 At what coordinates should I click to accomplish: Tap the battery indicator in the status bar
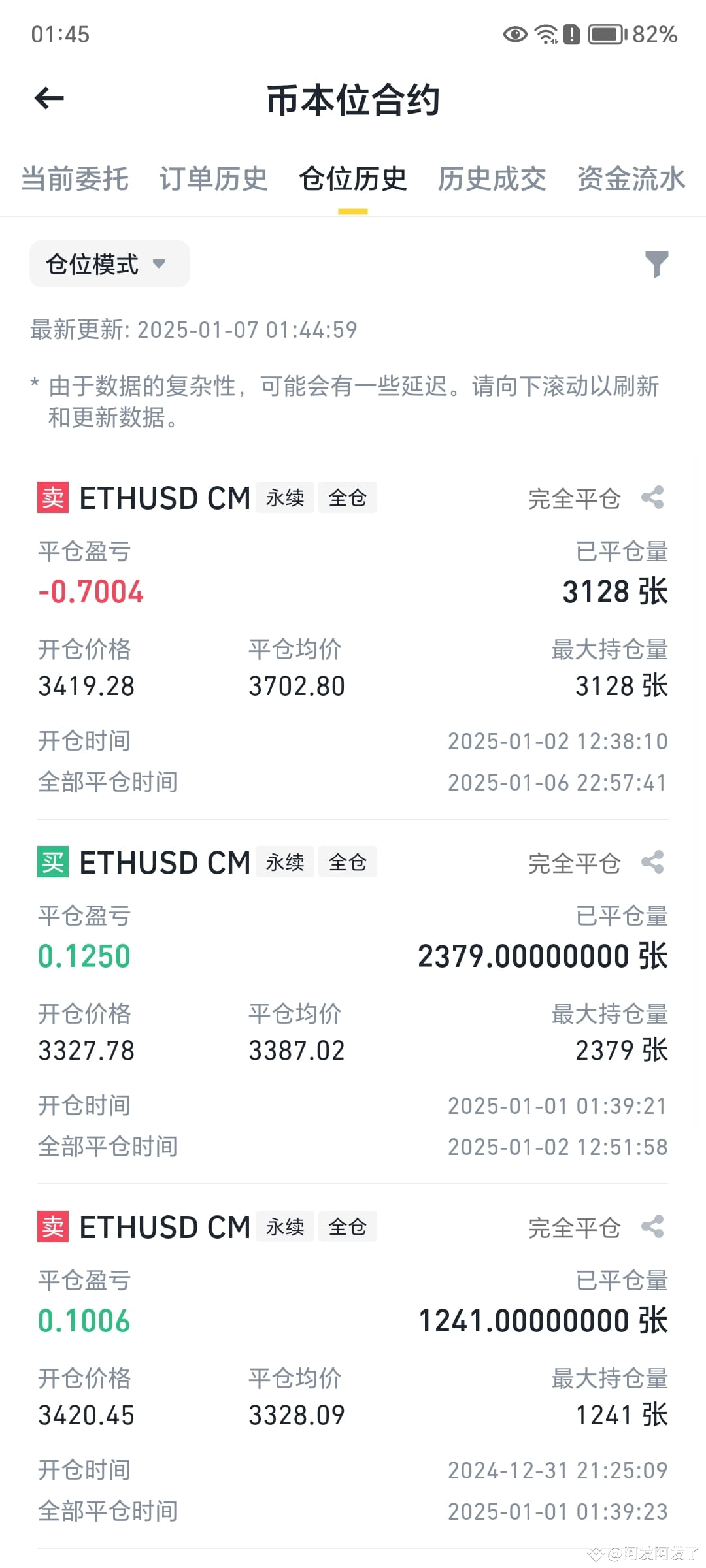605,34
